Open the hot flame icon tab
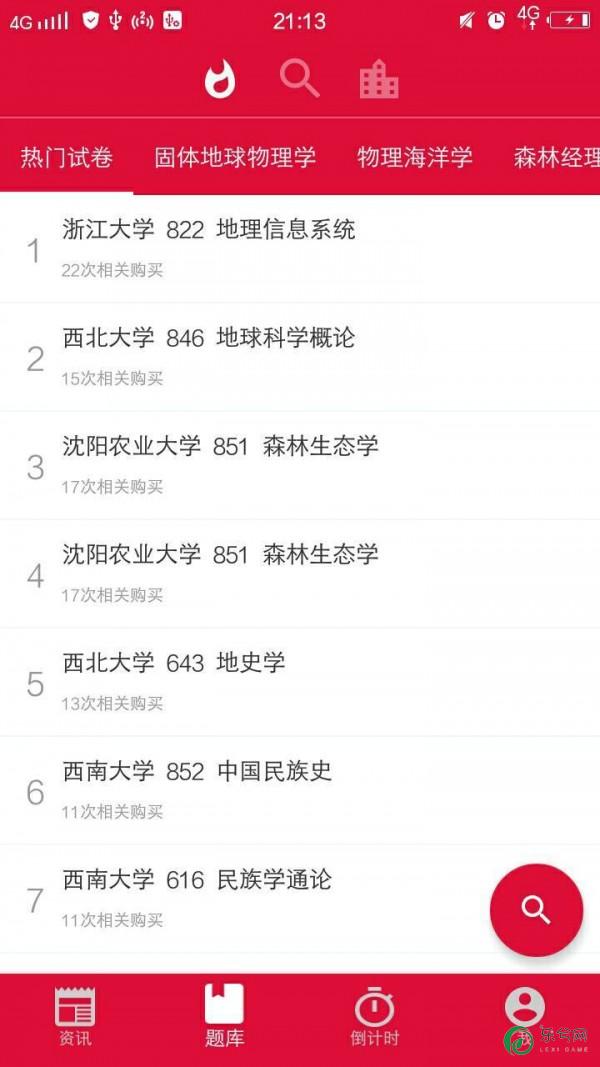This screenshot has width=600, height=1067. point(220,80)
